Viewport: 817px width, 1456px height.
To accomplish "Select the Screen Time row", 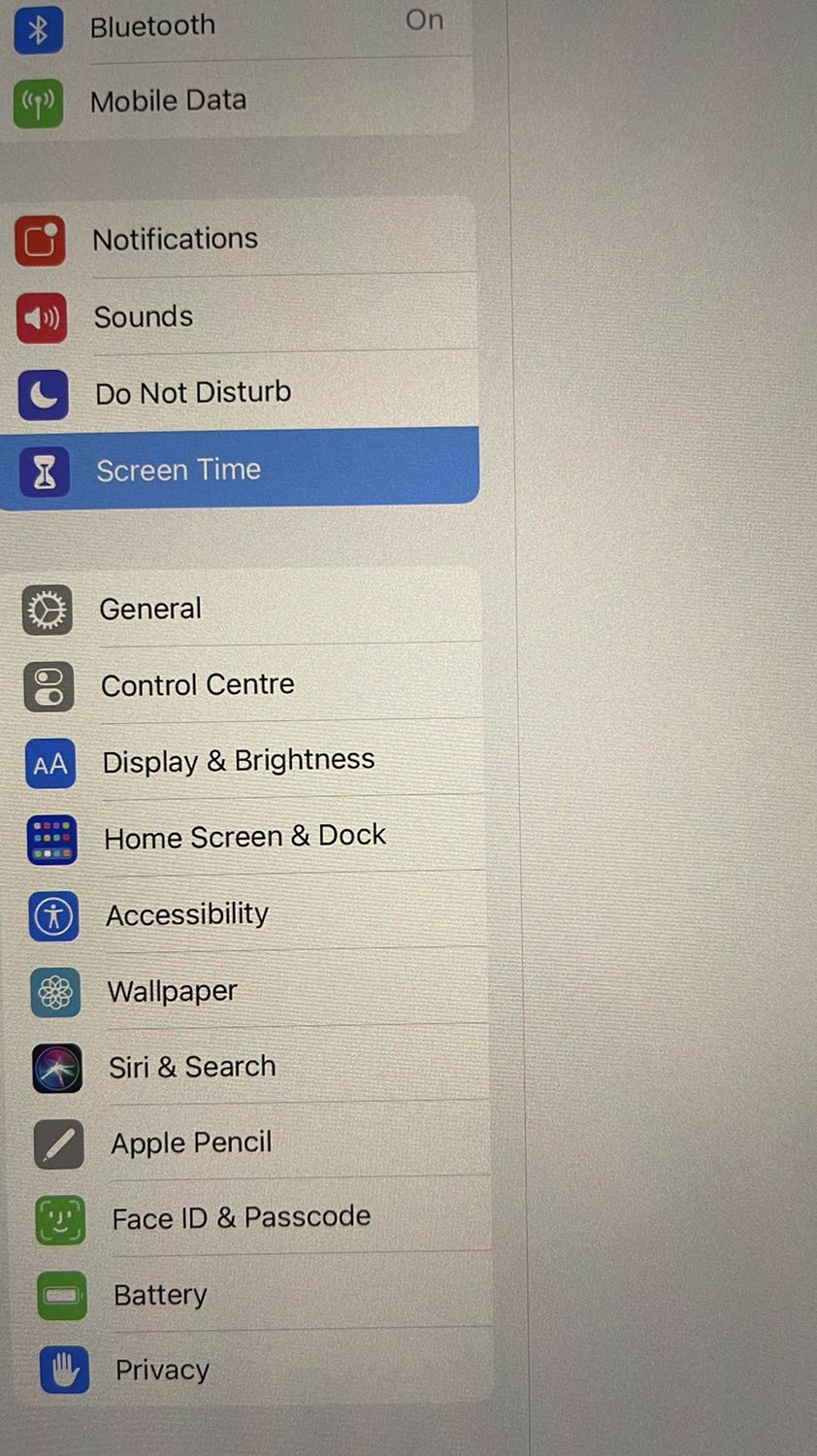I will 240,469.
